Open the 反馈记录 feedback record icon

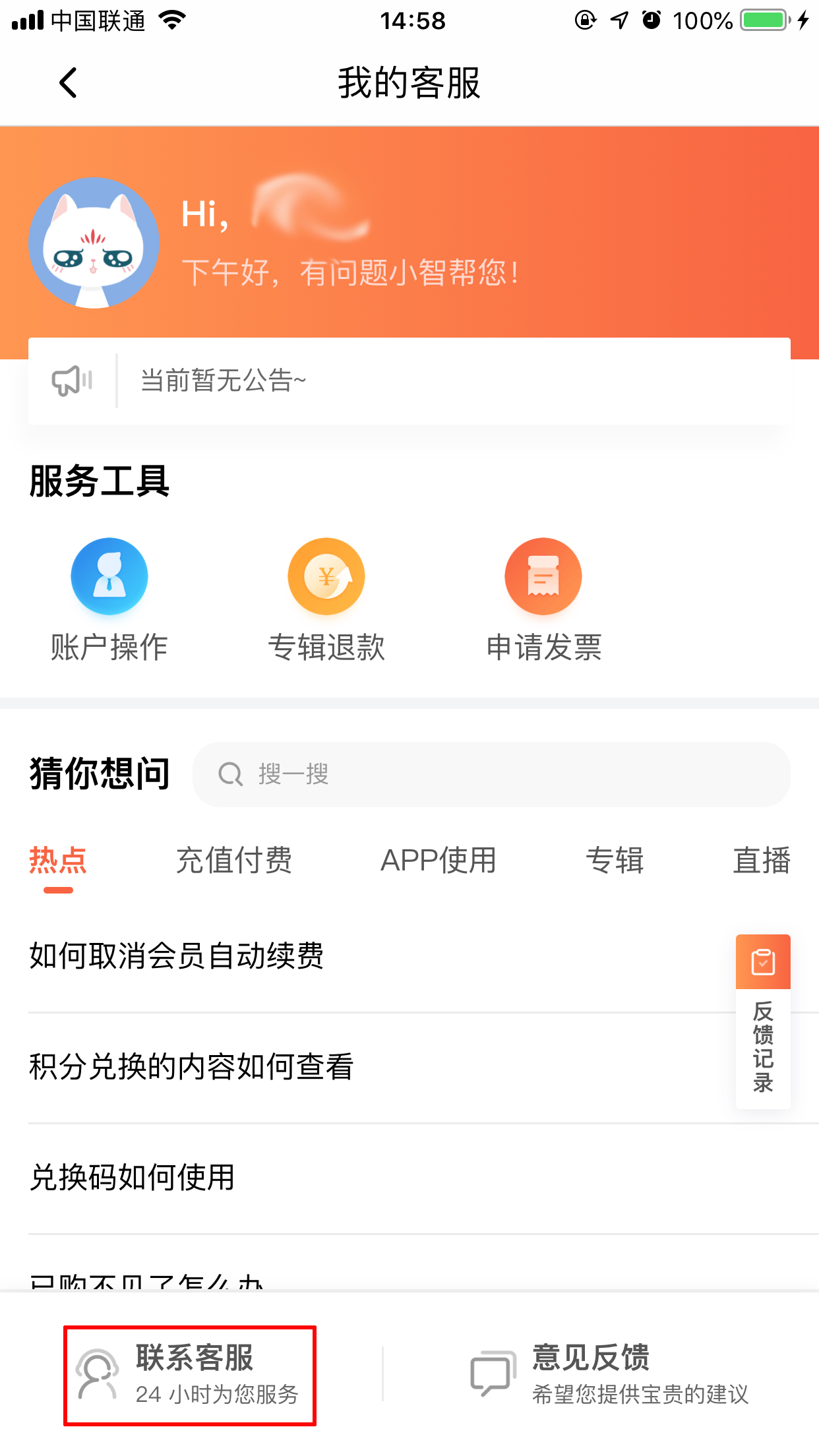coord(762,961)
